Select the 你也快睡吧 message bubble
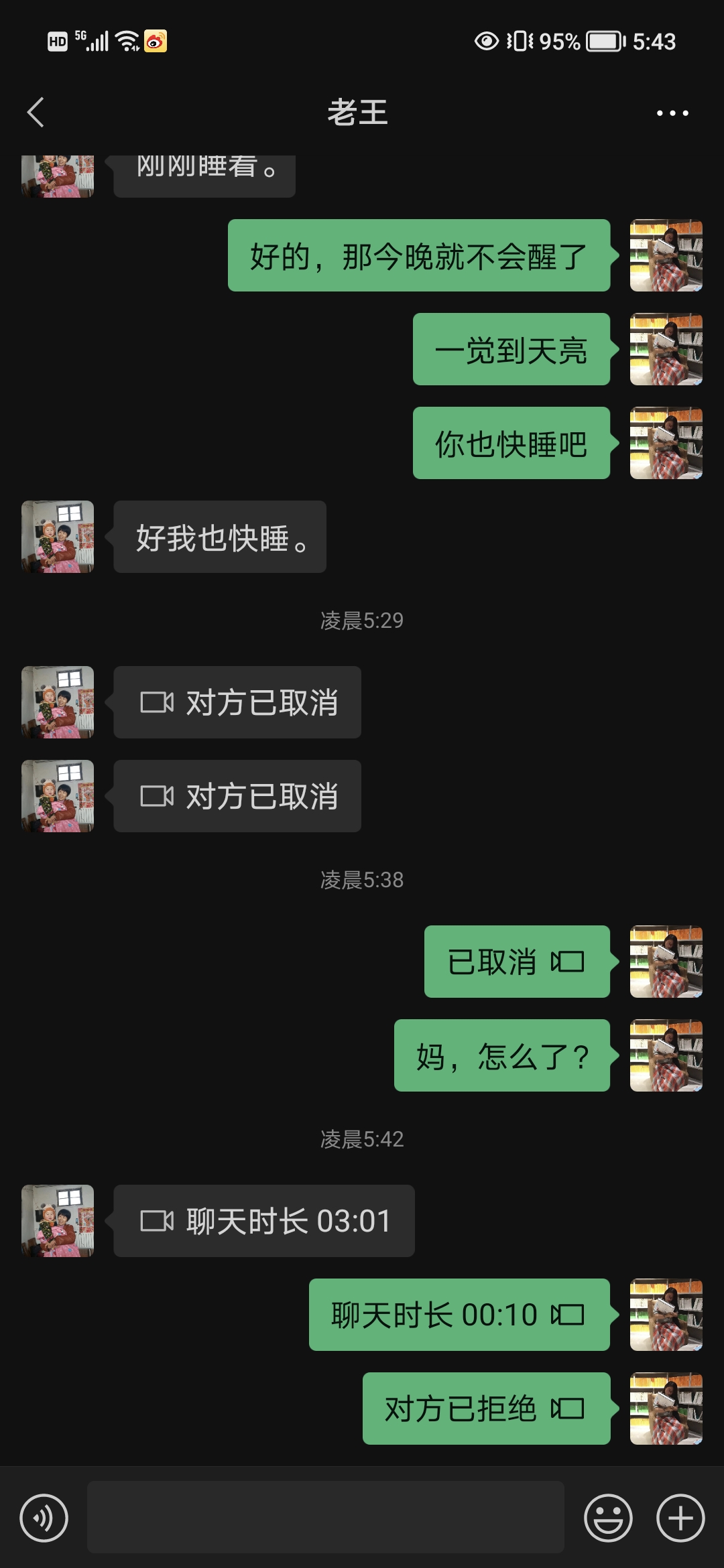Screen dimensions: 724x1568 click(x=511, y=444)
